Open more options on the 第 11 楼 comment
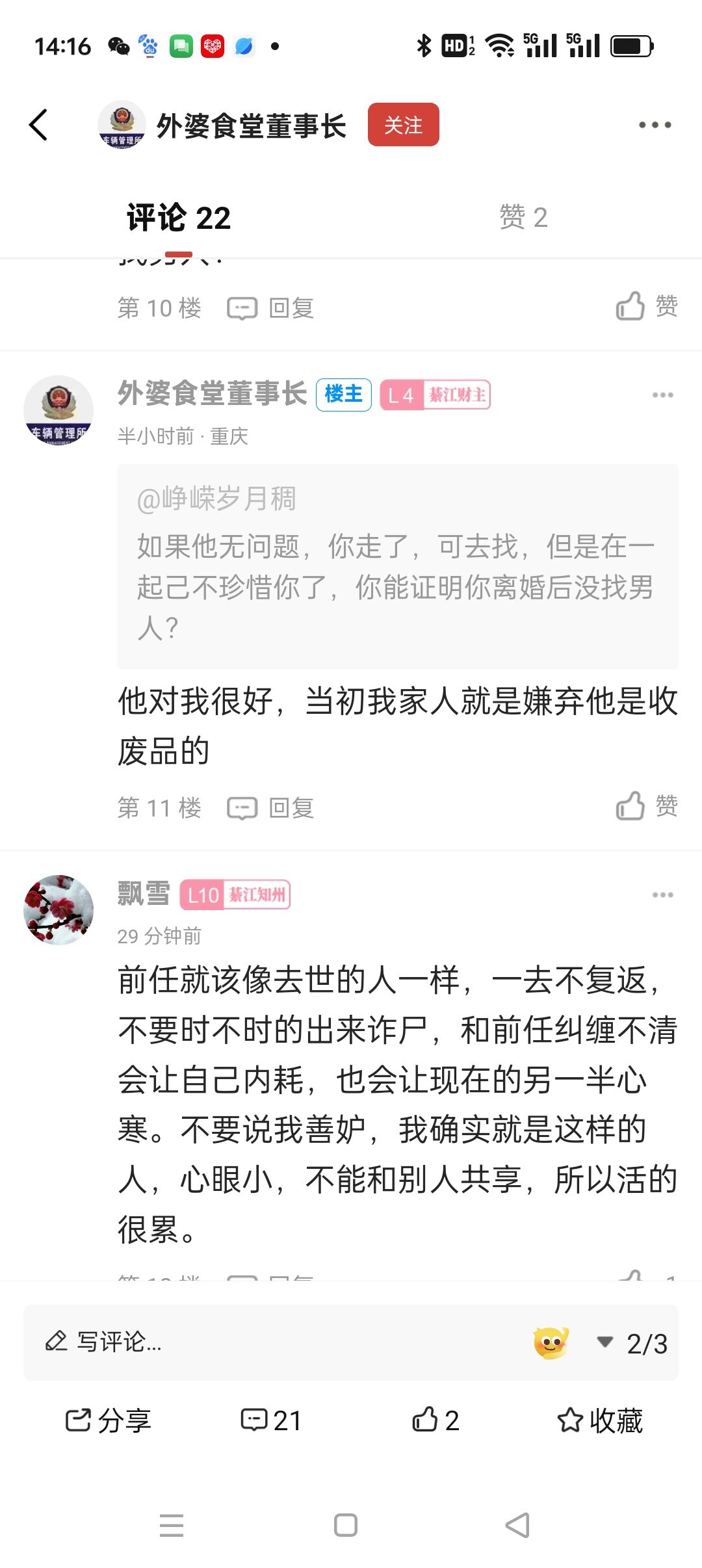Screen dimensions: 702x1568 pos(662,395)
